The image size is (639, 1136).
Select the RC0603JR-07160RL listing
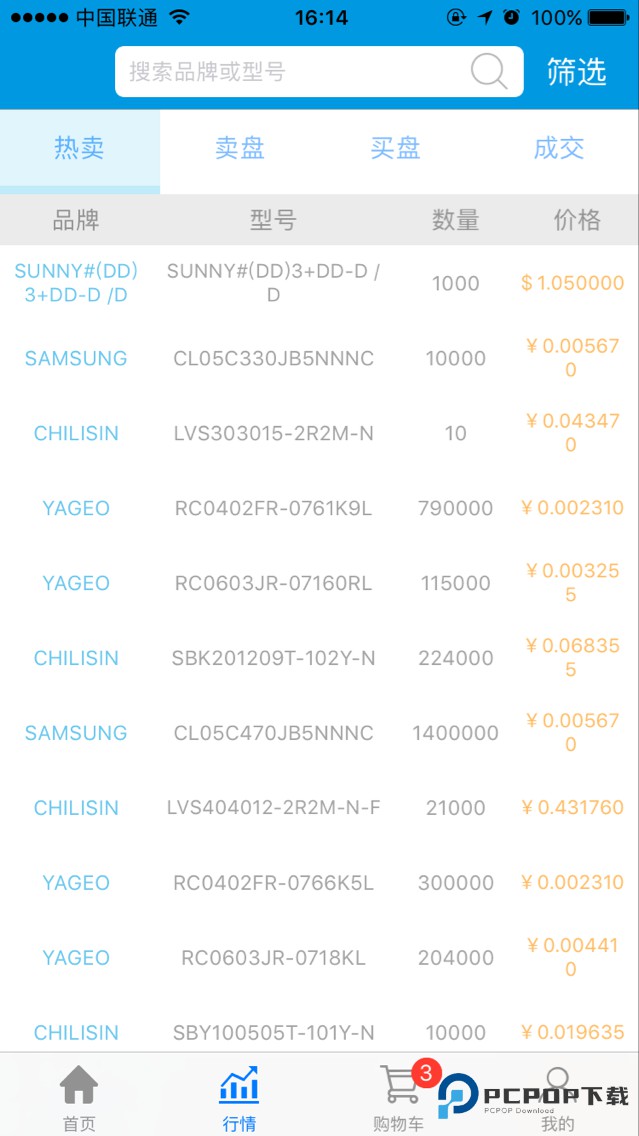273,583
